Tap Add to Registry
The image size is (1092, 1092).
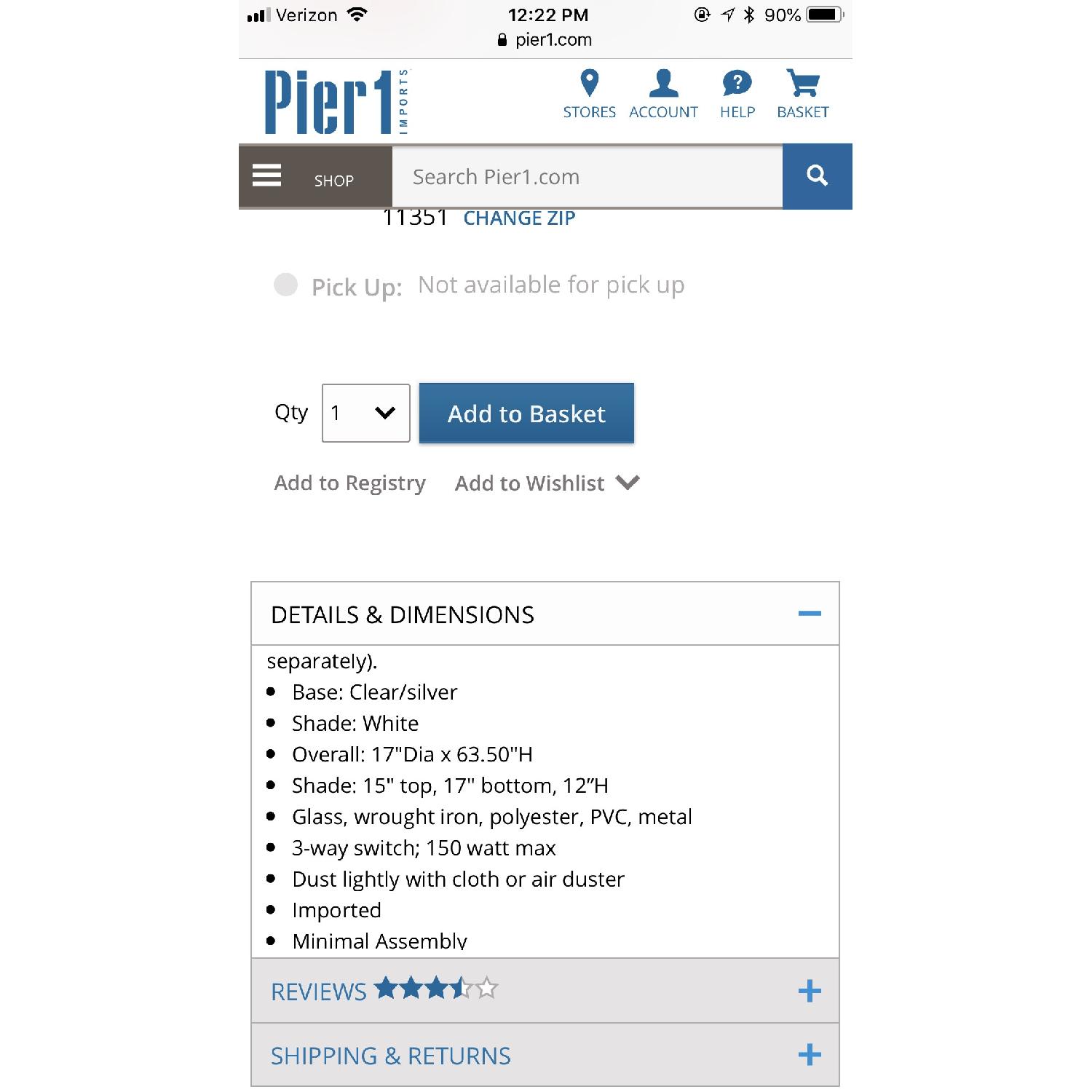349,483
